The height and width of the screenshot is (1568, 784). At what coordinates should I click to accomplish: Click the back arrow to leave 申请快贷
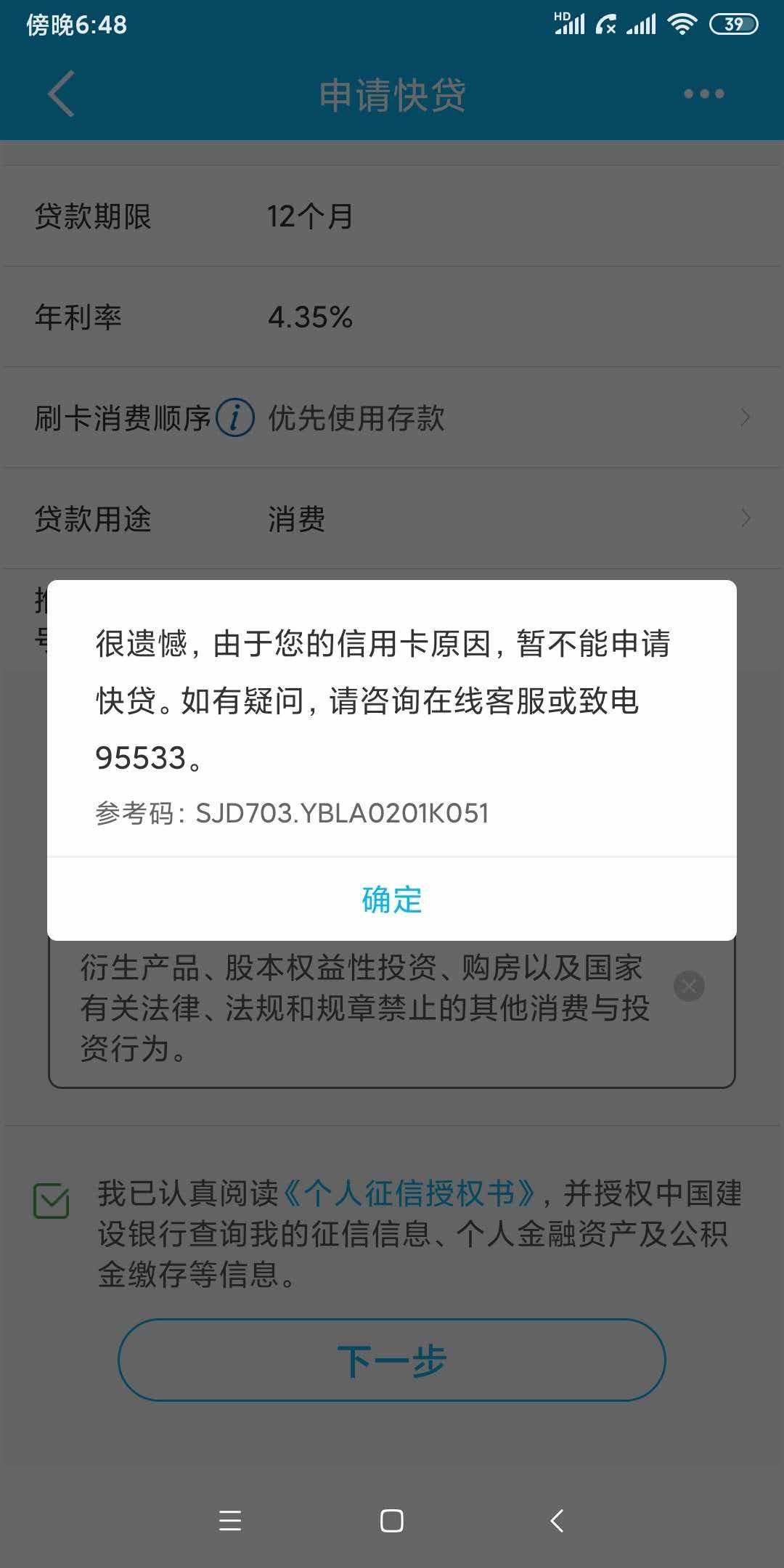tap(60, 94)
